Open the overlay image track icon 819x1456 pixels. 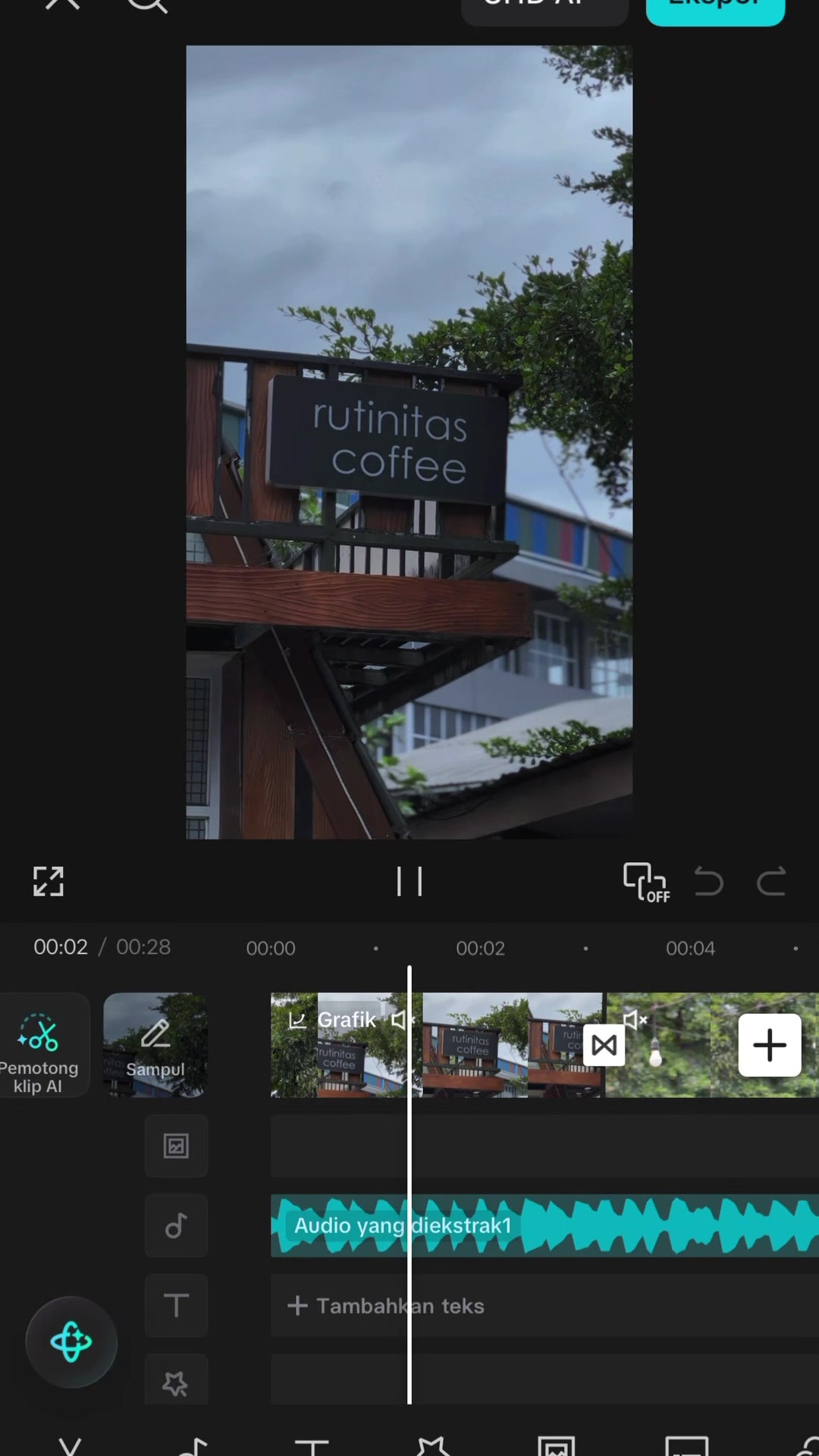click(176, 1146)
